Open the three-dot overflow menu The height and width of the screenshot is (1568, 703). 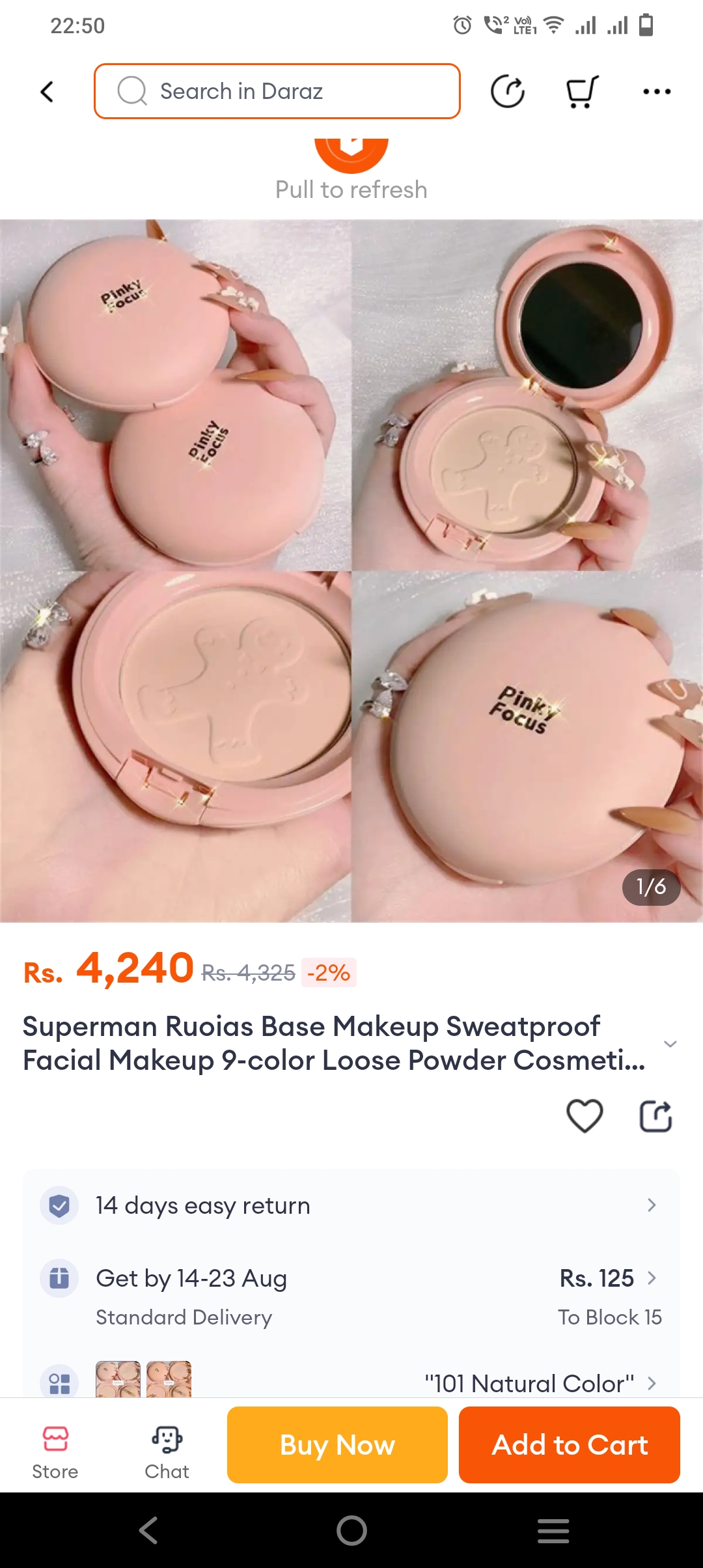point(656,91)
